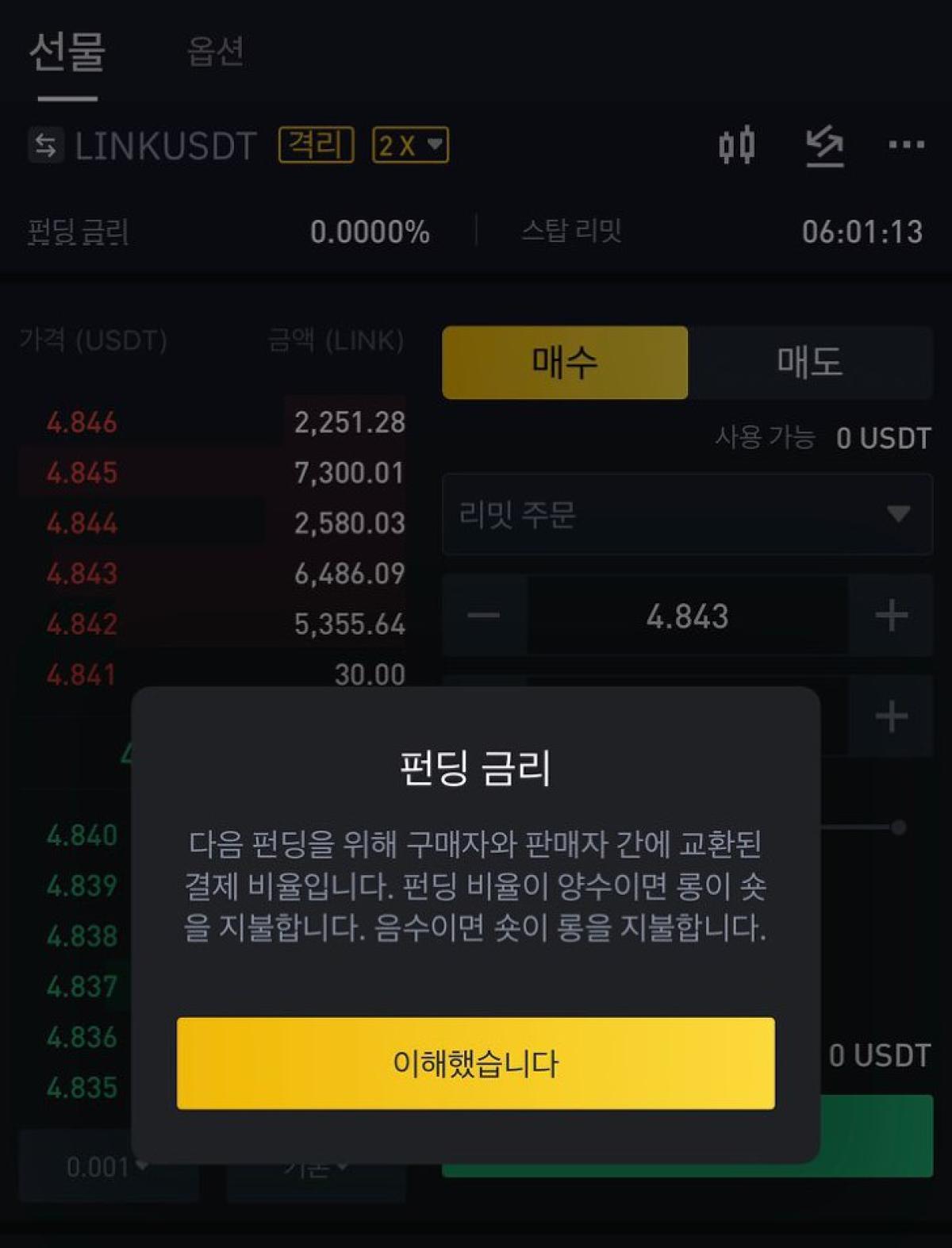This screenshot has height=1248, width=952.
Task: Increase the price with plus button
Action: coord(891,616)
